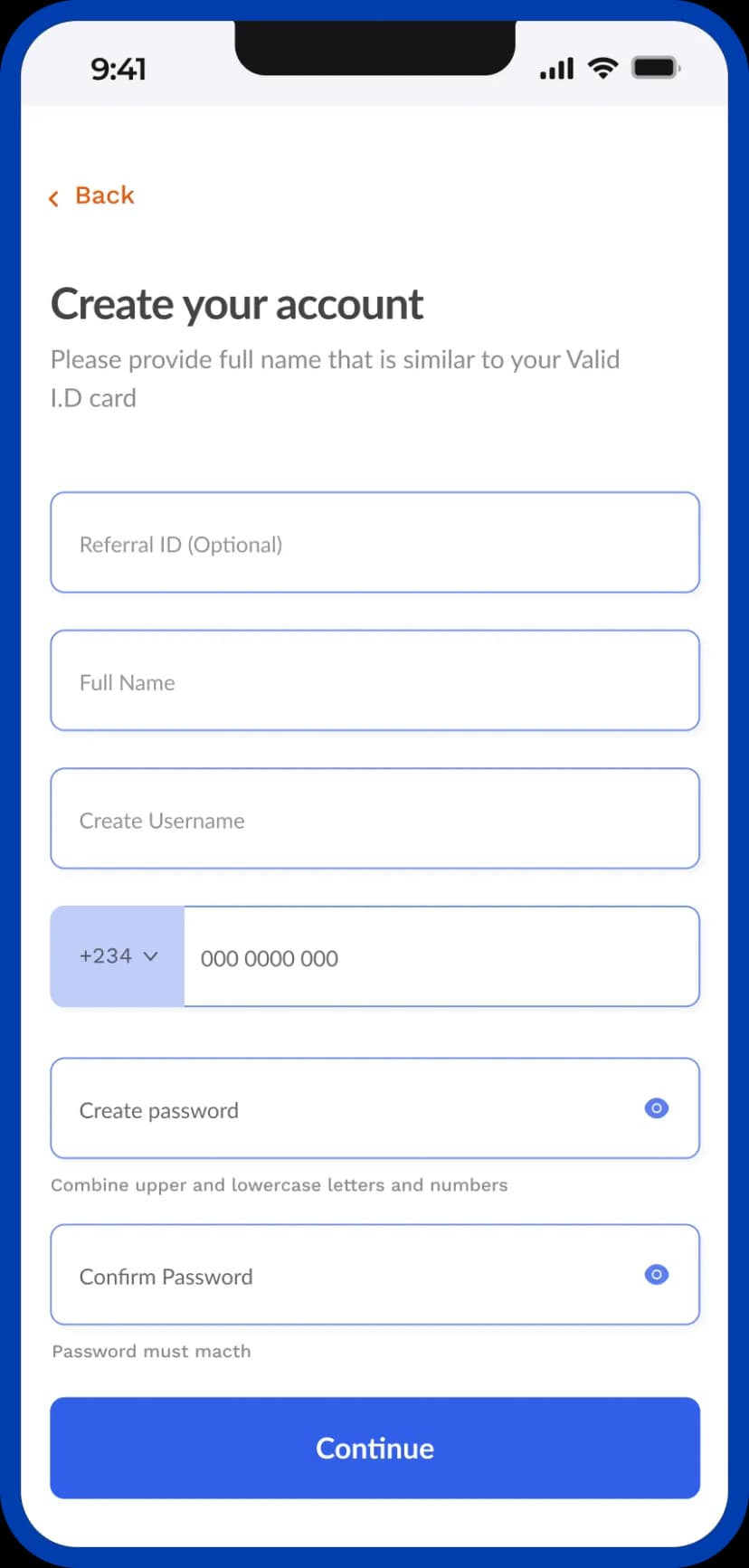This screenshot has height=1568, width=749.
Task: Tap the phone number field
Action: coord(441,956)
